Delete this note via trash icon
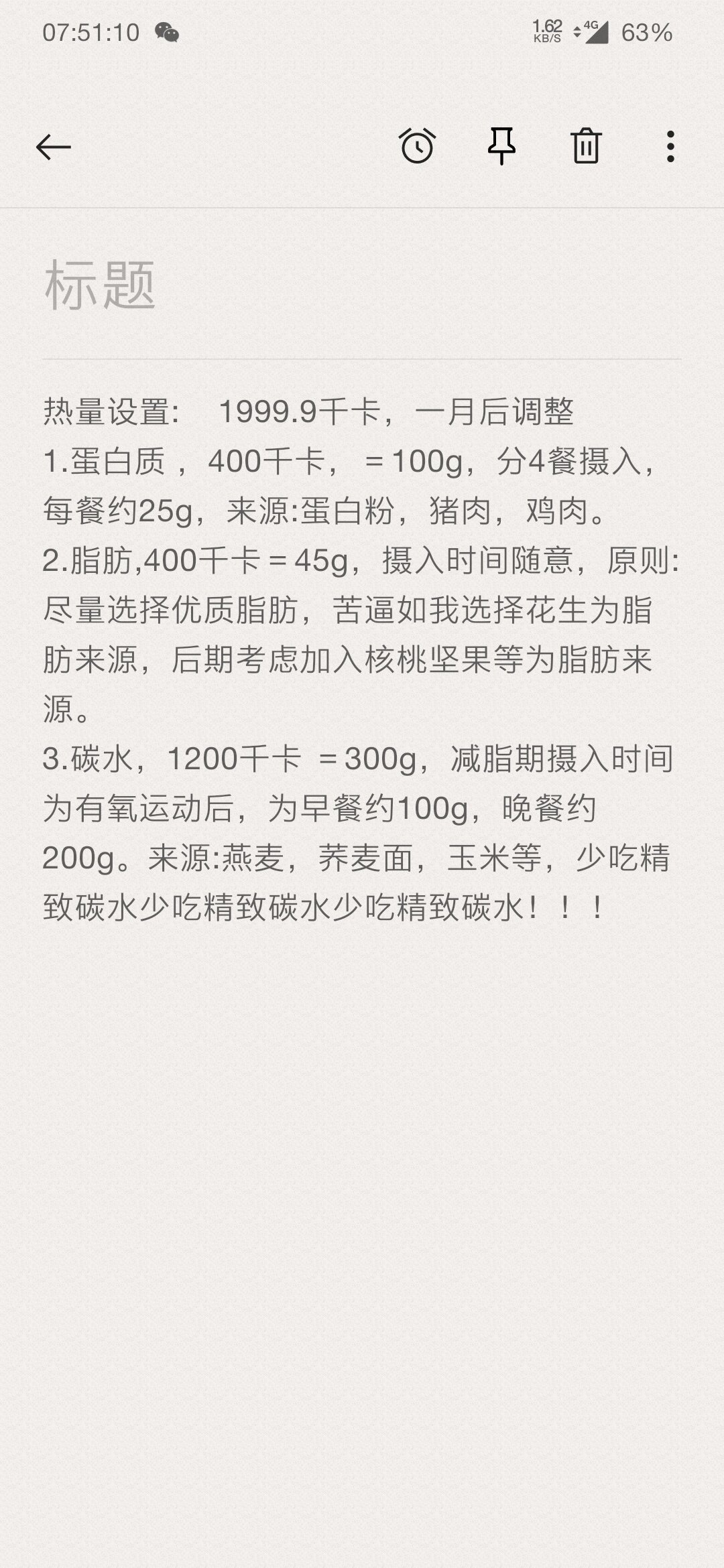724x1568 pixels. (586, 145)
